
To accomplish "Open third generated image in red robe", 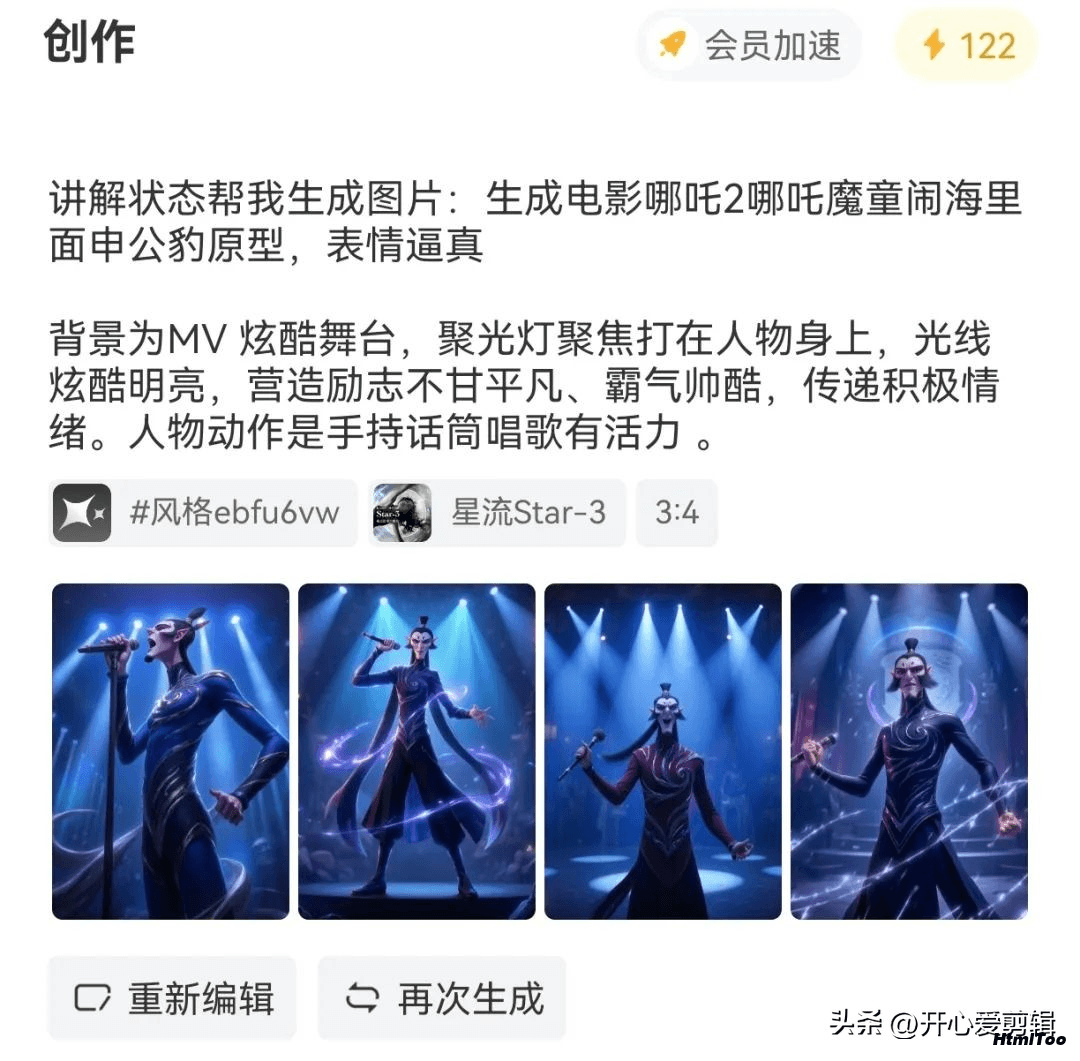I will point(663,751).
